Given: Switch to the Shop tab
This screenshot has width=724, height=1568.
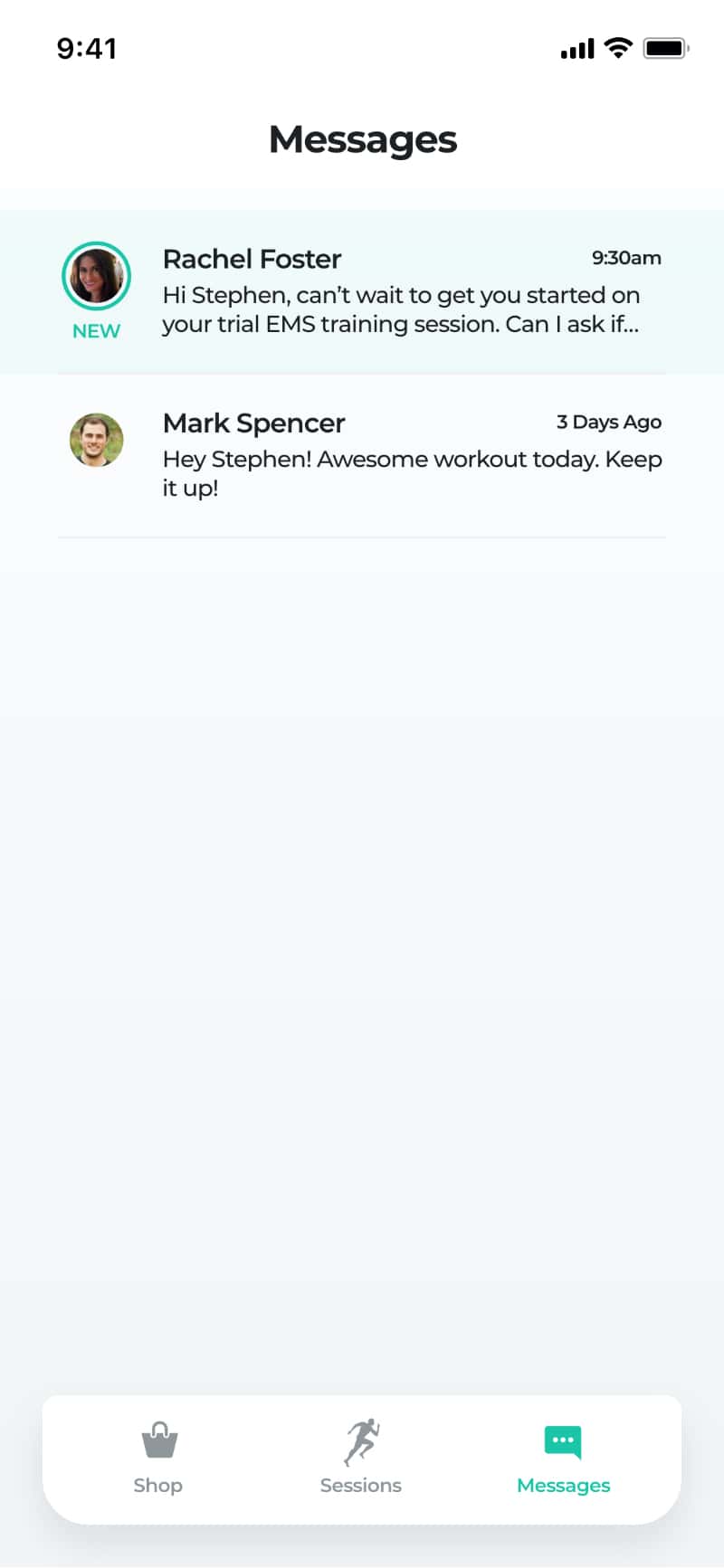Looking at the screenshot, I should click(x=158, y=1457).
